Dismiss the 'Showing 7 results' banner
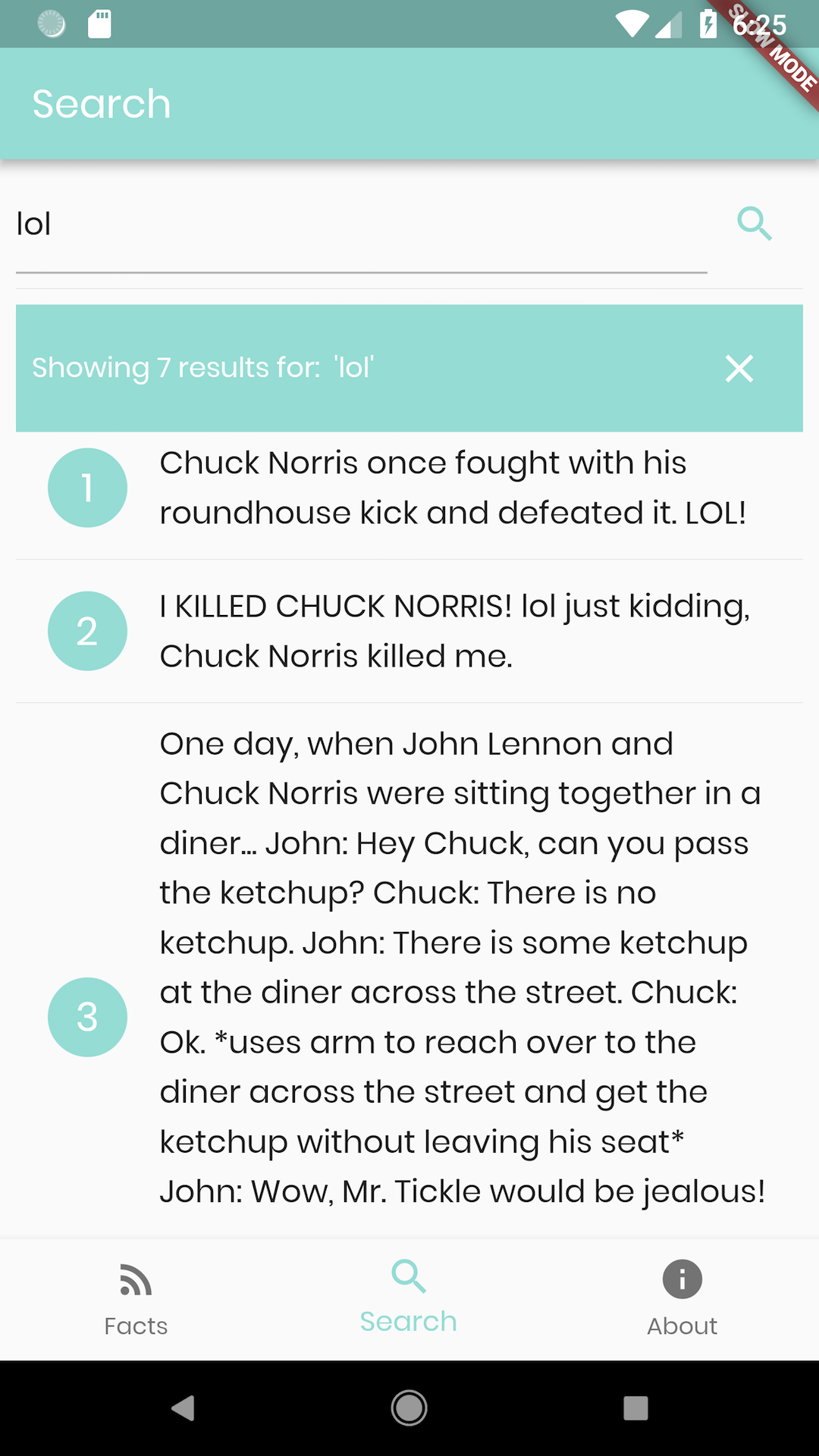Viewport: 819px width, 1456px height. pyautogui.click(x=739, y=369)
